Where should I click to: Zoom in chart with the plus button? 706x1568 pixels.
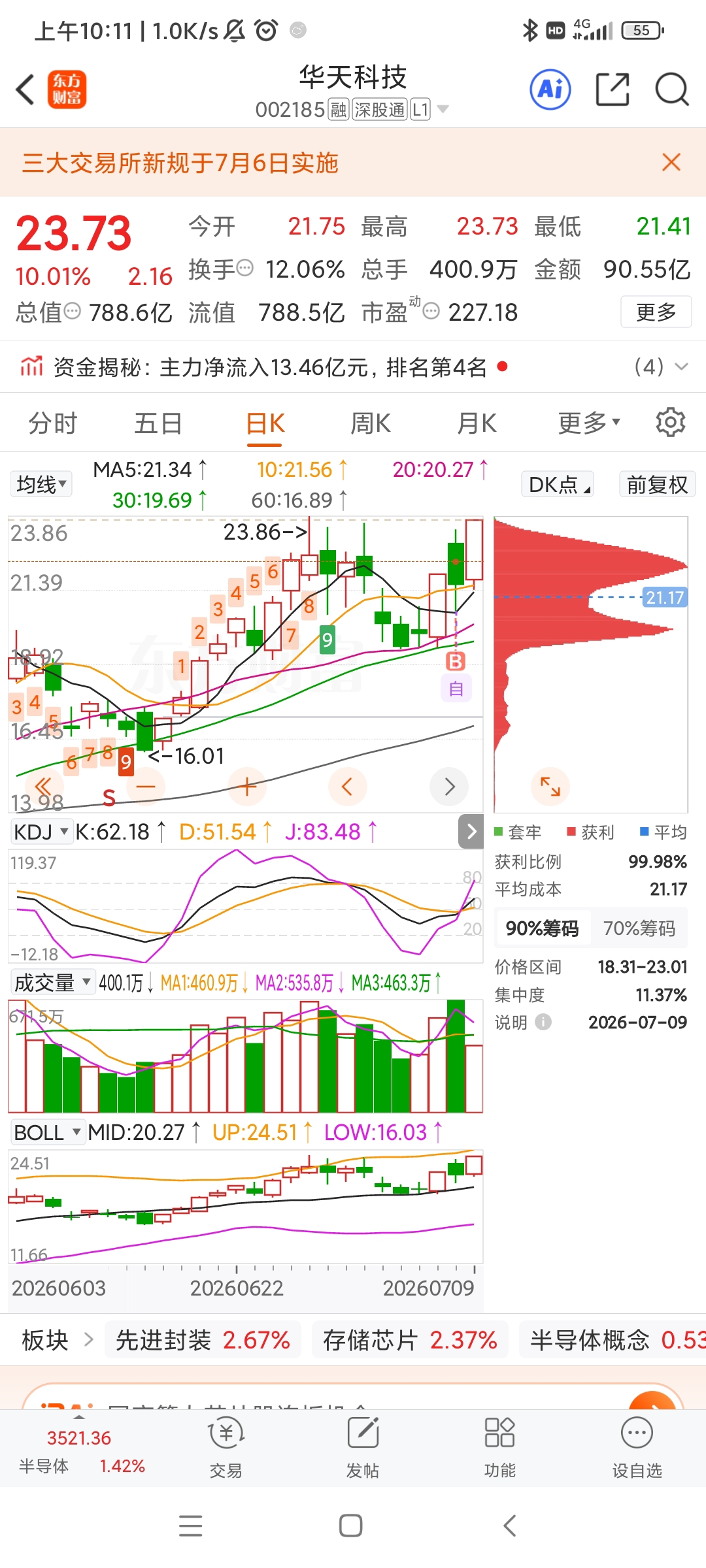[247, 787]
